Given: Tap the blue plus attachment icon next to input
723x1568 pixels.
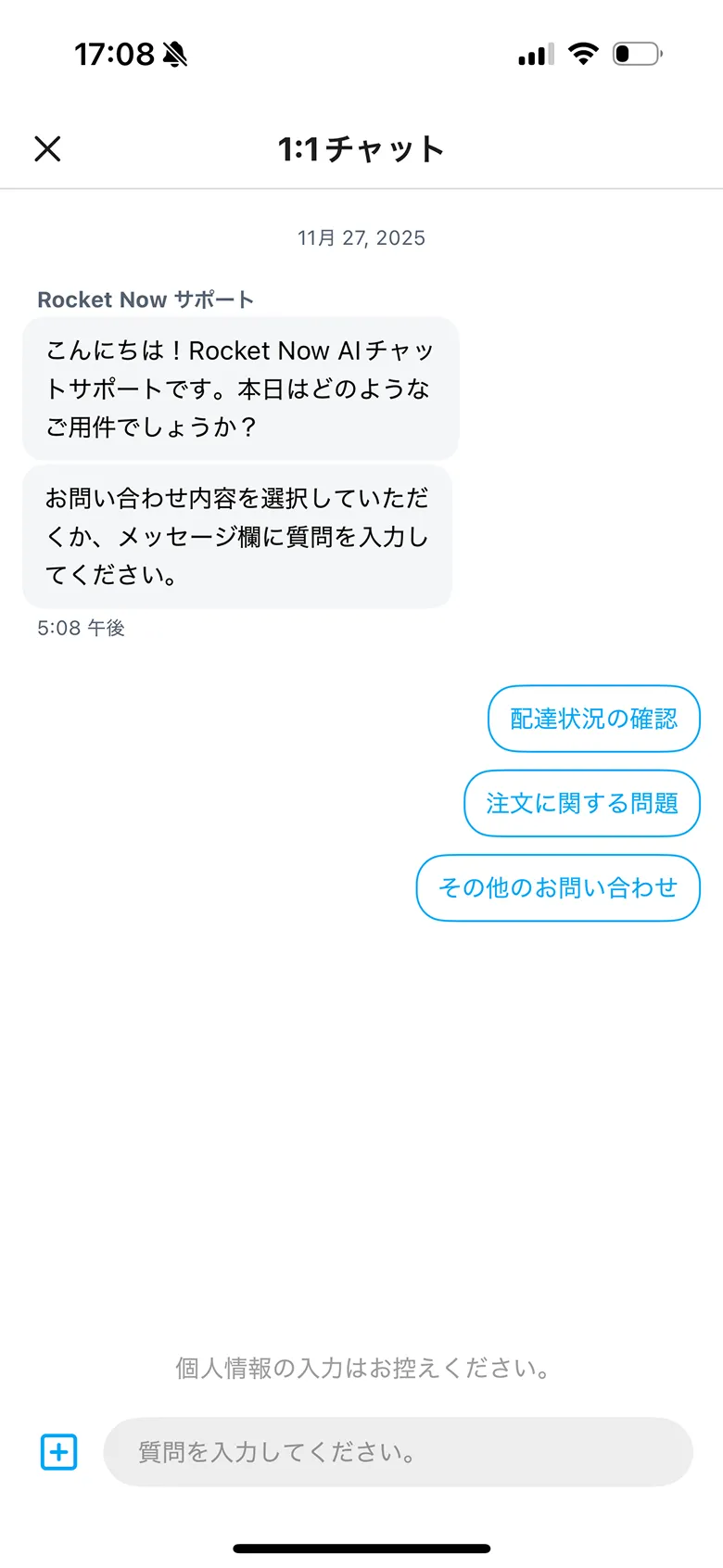Looking at the screenshot, I should (58, 1452).
